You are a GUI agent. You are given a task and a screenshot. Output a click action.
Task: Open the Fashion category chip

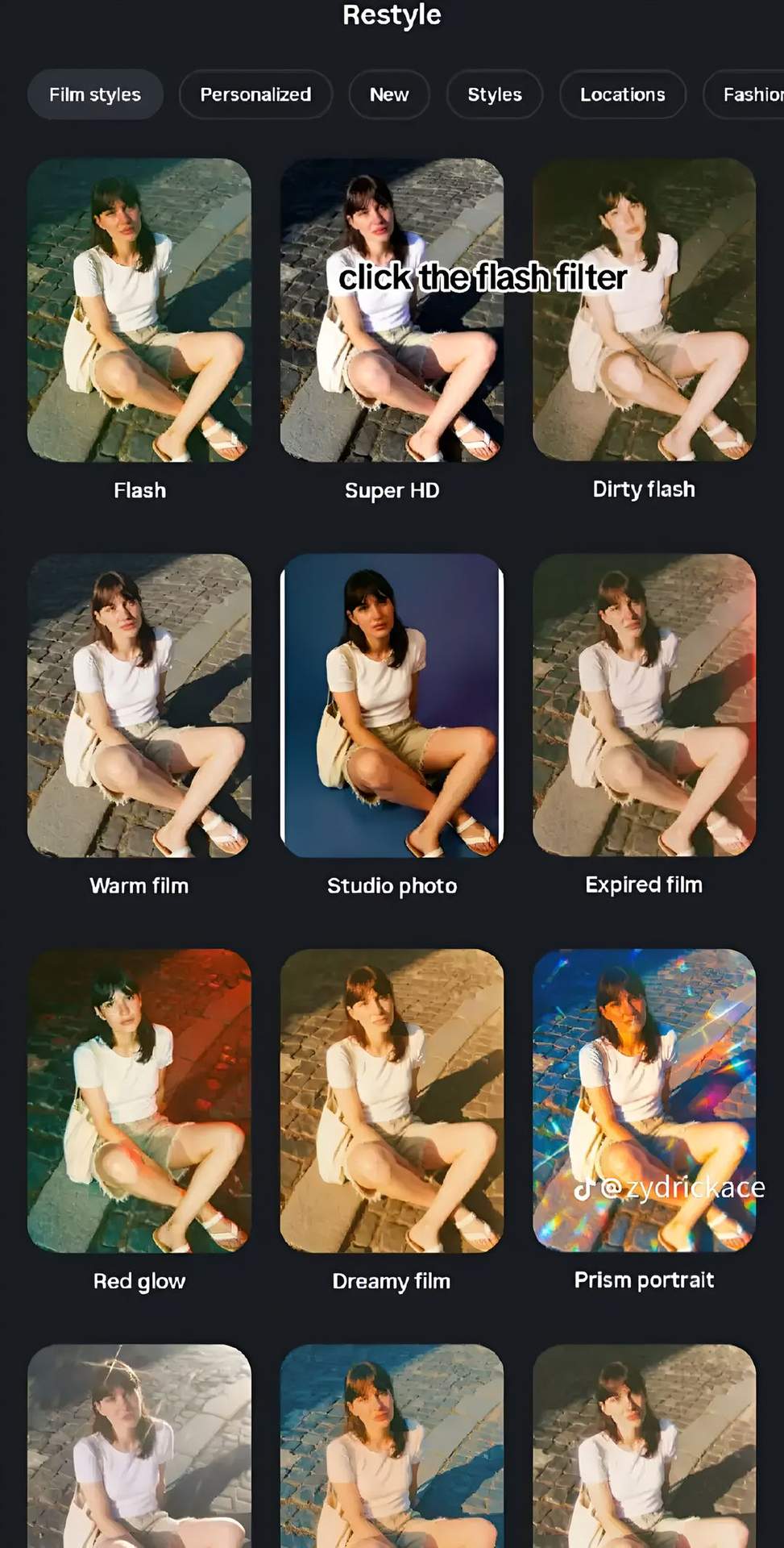(744, 94)
